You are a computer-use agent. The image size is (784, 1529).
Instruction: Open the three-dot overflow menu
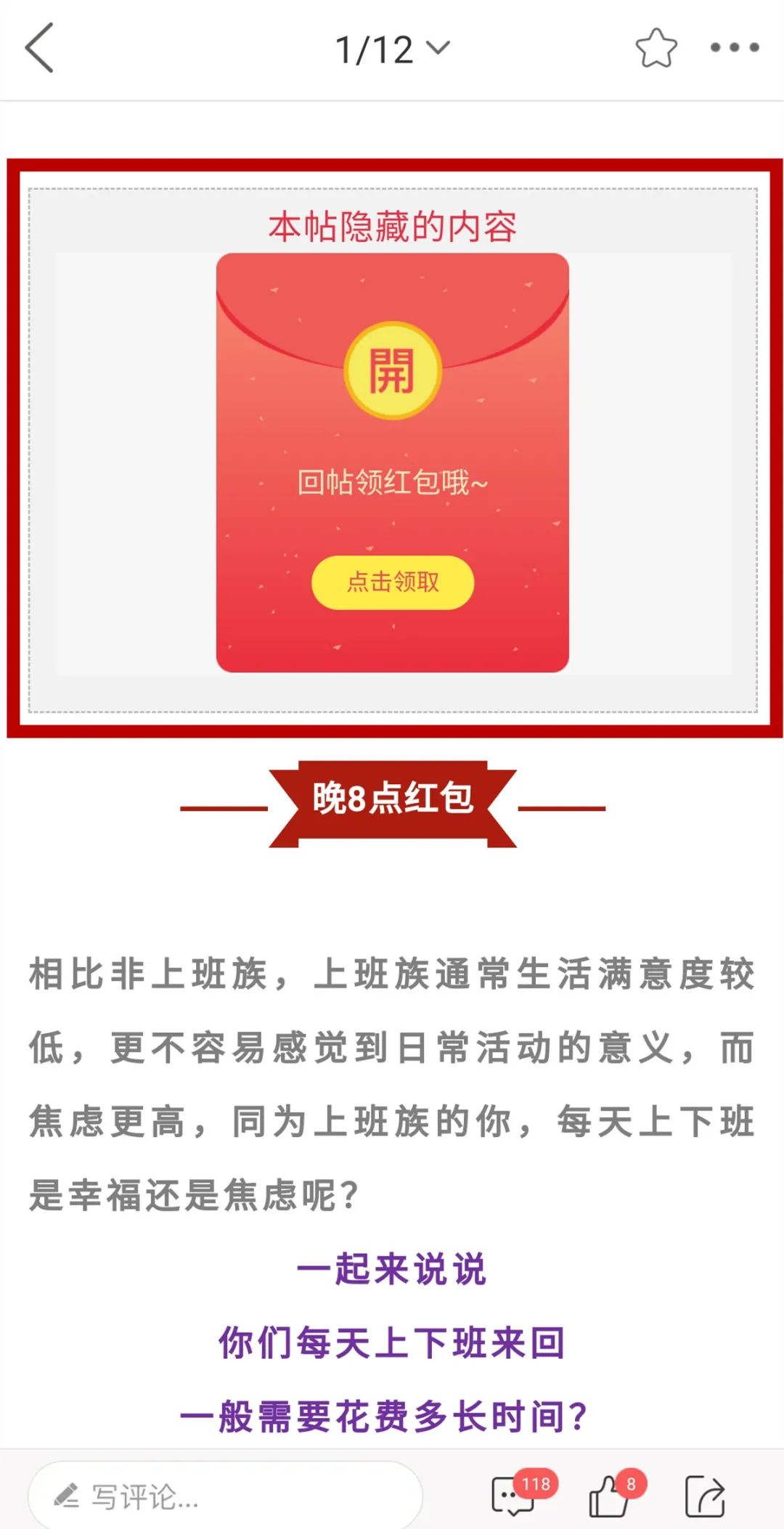(734, 48)
